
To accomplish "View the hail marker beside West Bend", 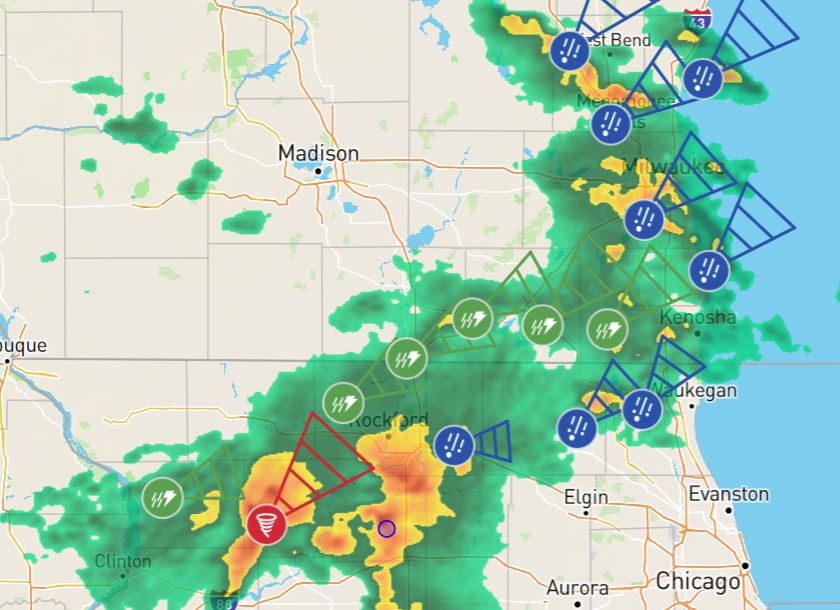I will tap(569, 51).
